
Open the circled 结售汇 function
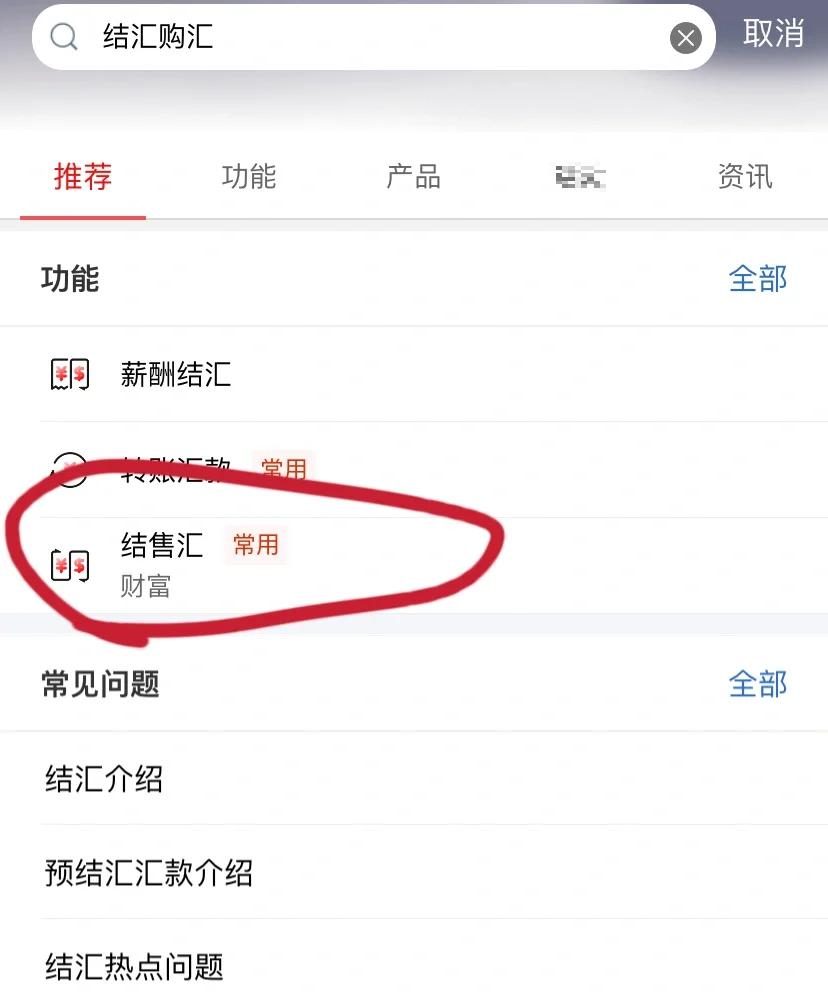pyautogui.click(x=162, y=545)
